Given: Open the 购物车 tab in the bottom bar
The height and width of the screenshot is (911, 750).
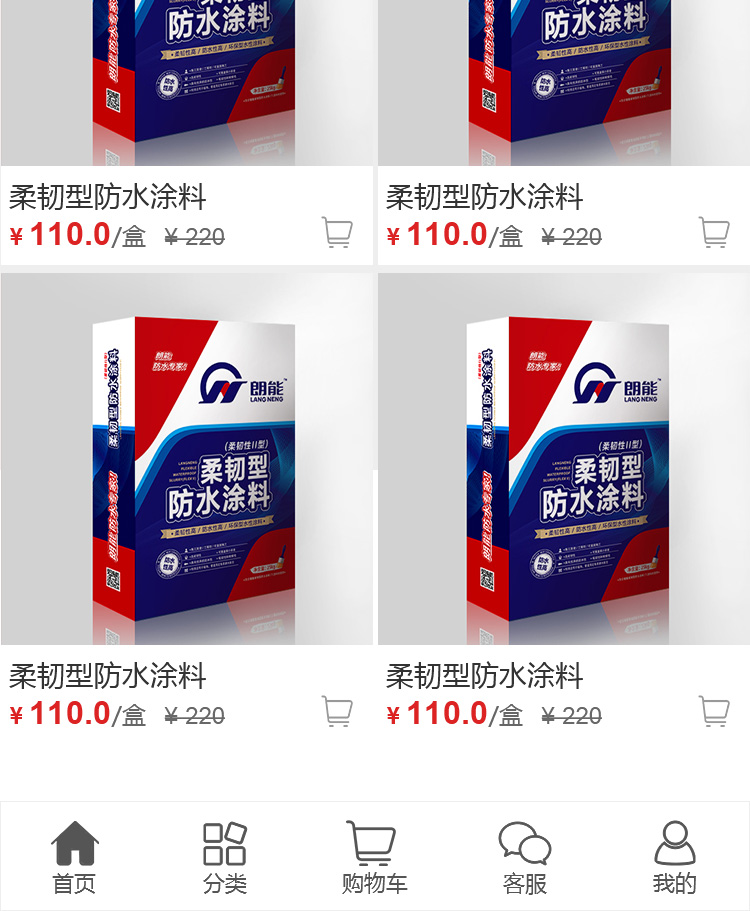Looking at the screenshot, I should pyautogui.click(x=374, y=856).
